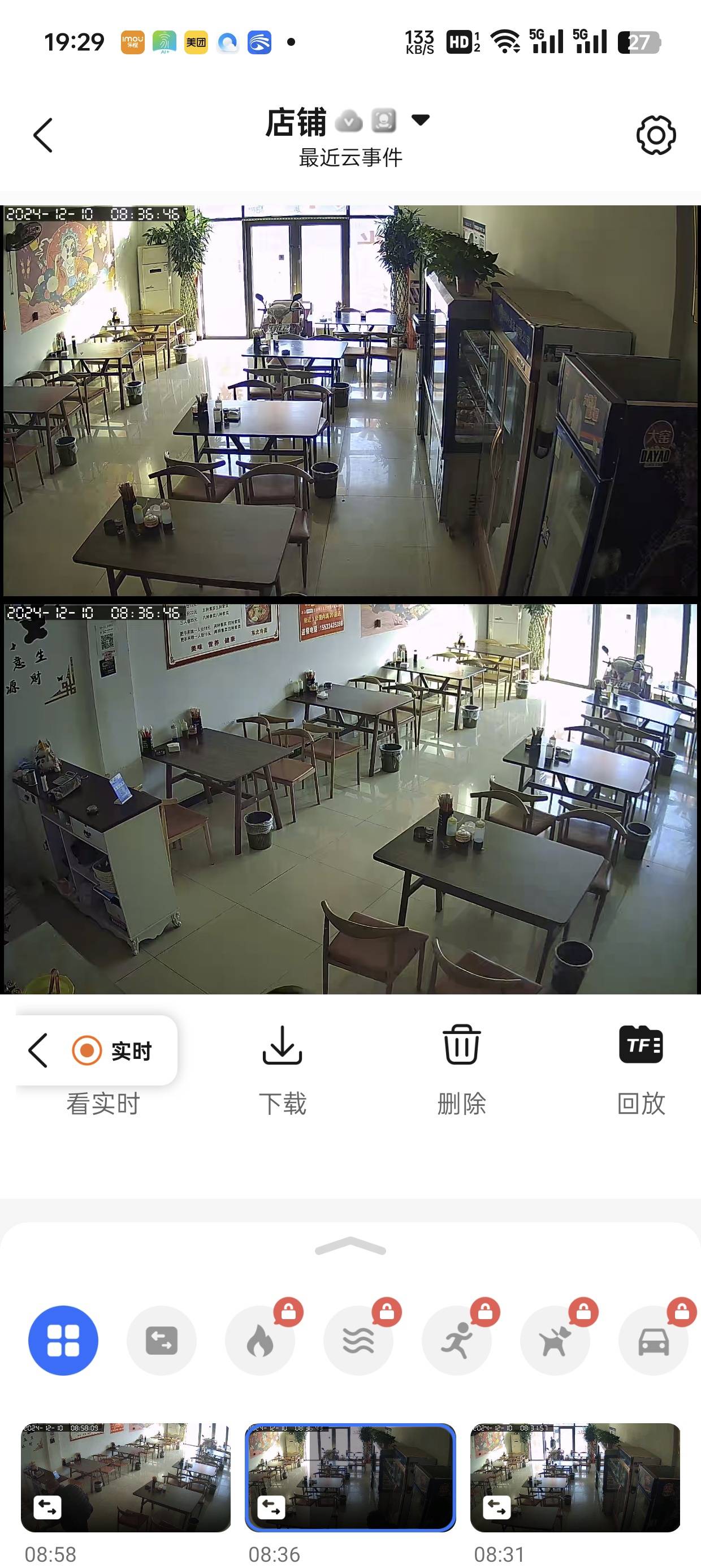This screenshot has height=1568, width=701.
Task: Choose the locked pet detection filter
Action: click(x=555, y=1341)
